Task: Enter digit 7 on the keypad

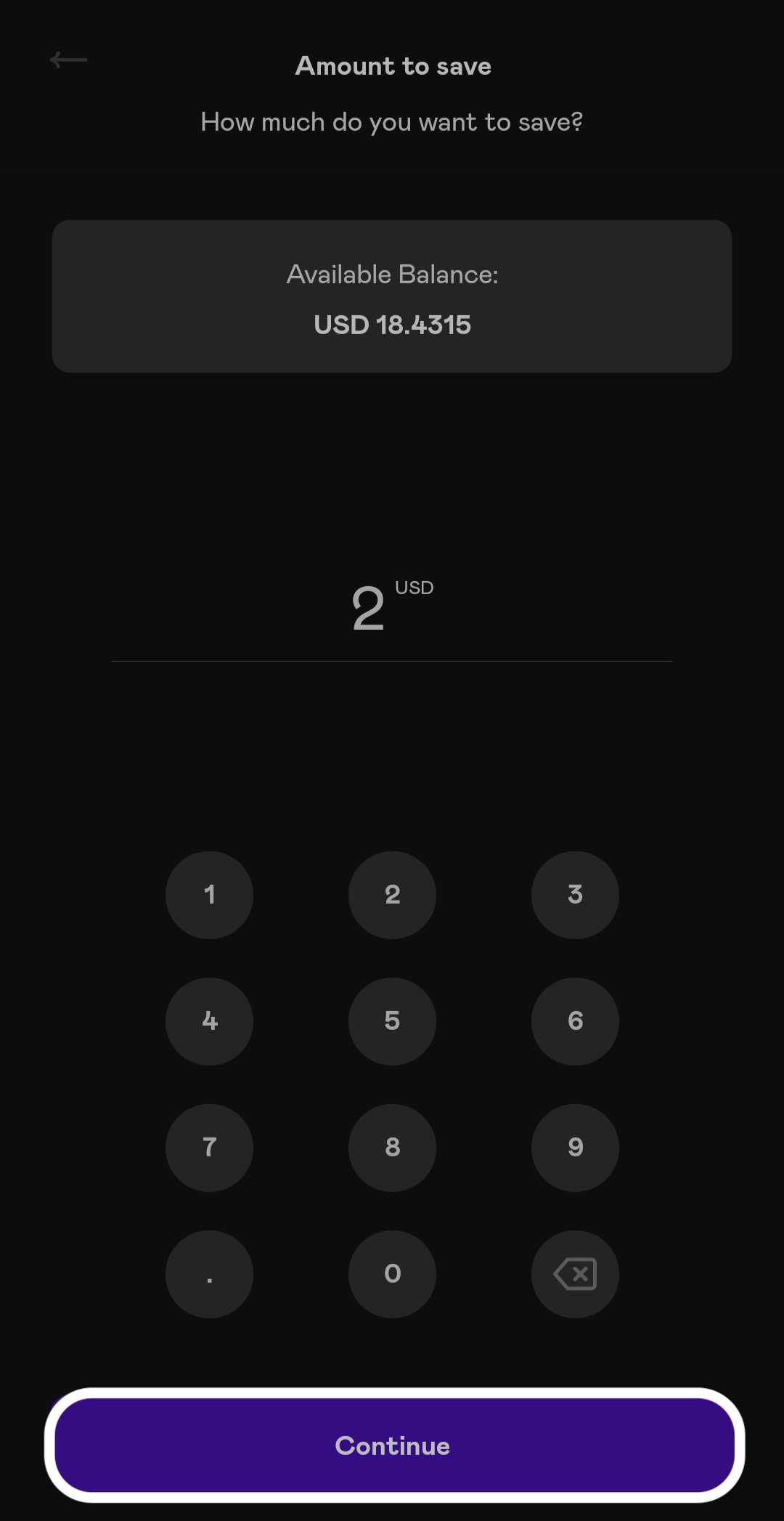Action: [x=209, y=1148]
